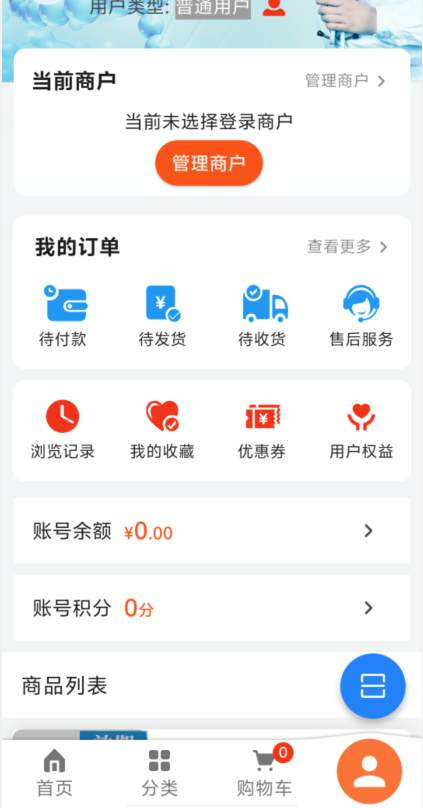The width and height of the screenshot is (423, 808).
Task: Check 待收货 orders
Action: [262, 316]
